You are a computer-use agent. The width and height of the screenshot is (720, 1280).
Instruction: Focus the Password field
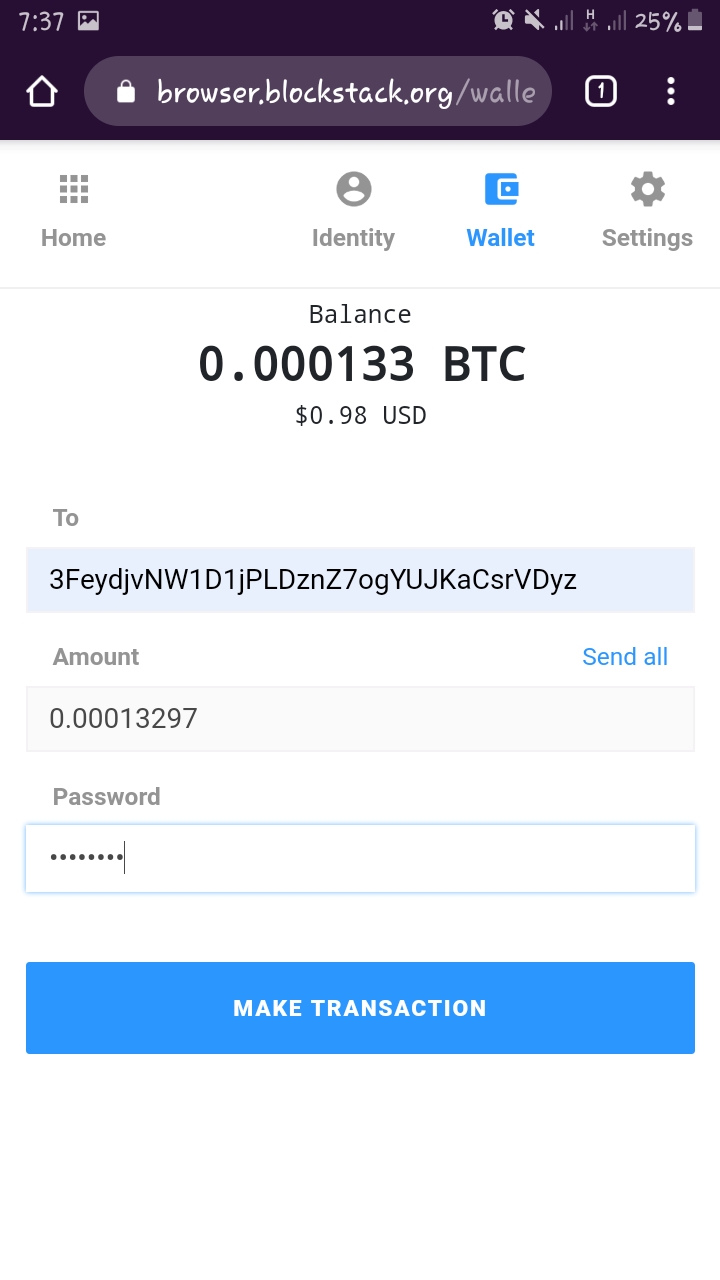[x=360, y=858]
